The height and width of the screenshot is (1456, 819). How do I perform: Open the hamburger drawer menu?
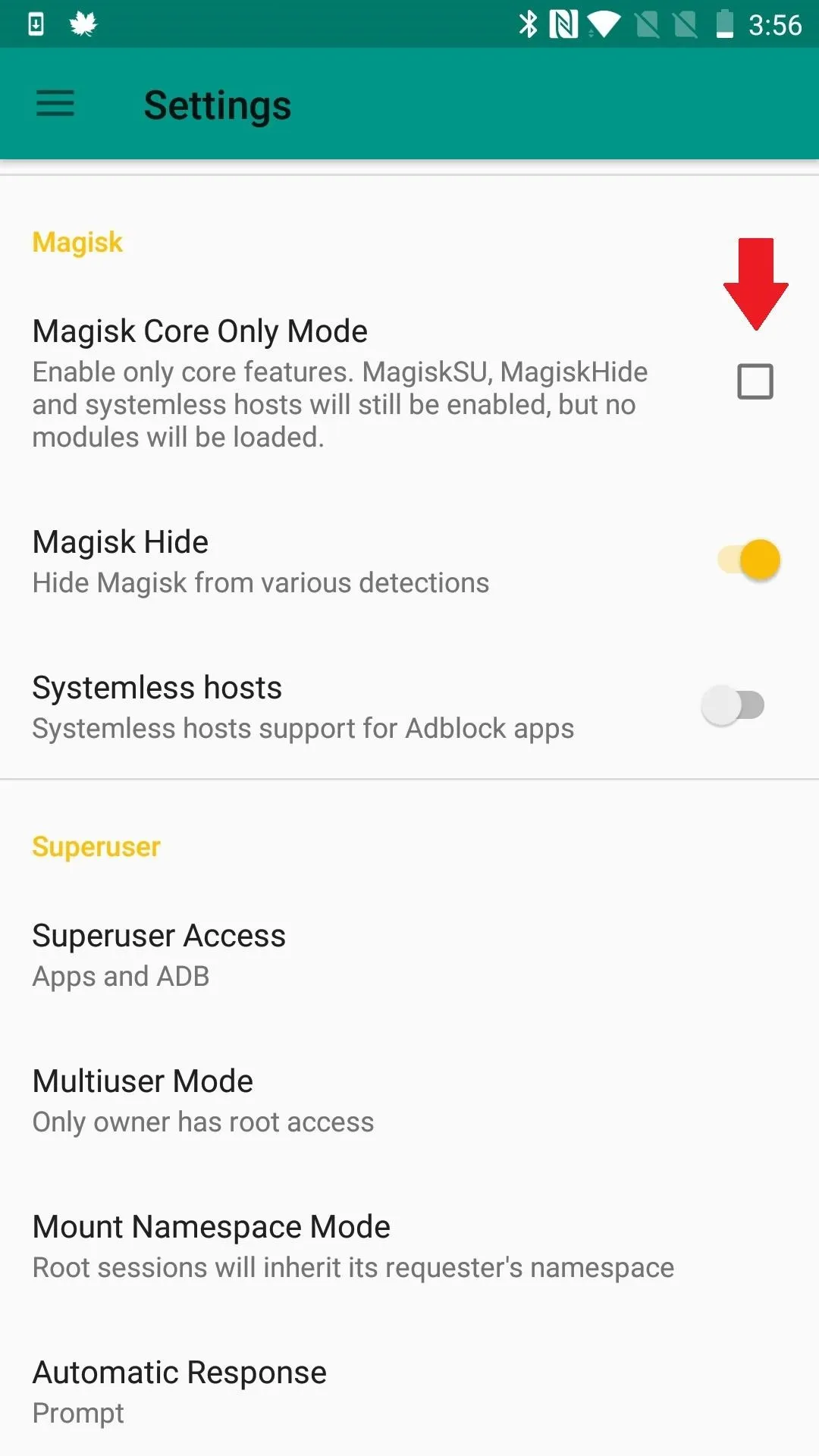click(55, 103)
